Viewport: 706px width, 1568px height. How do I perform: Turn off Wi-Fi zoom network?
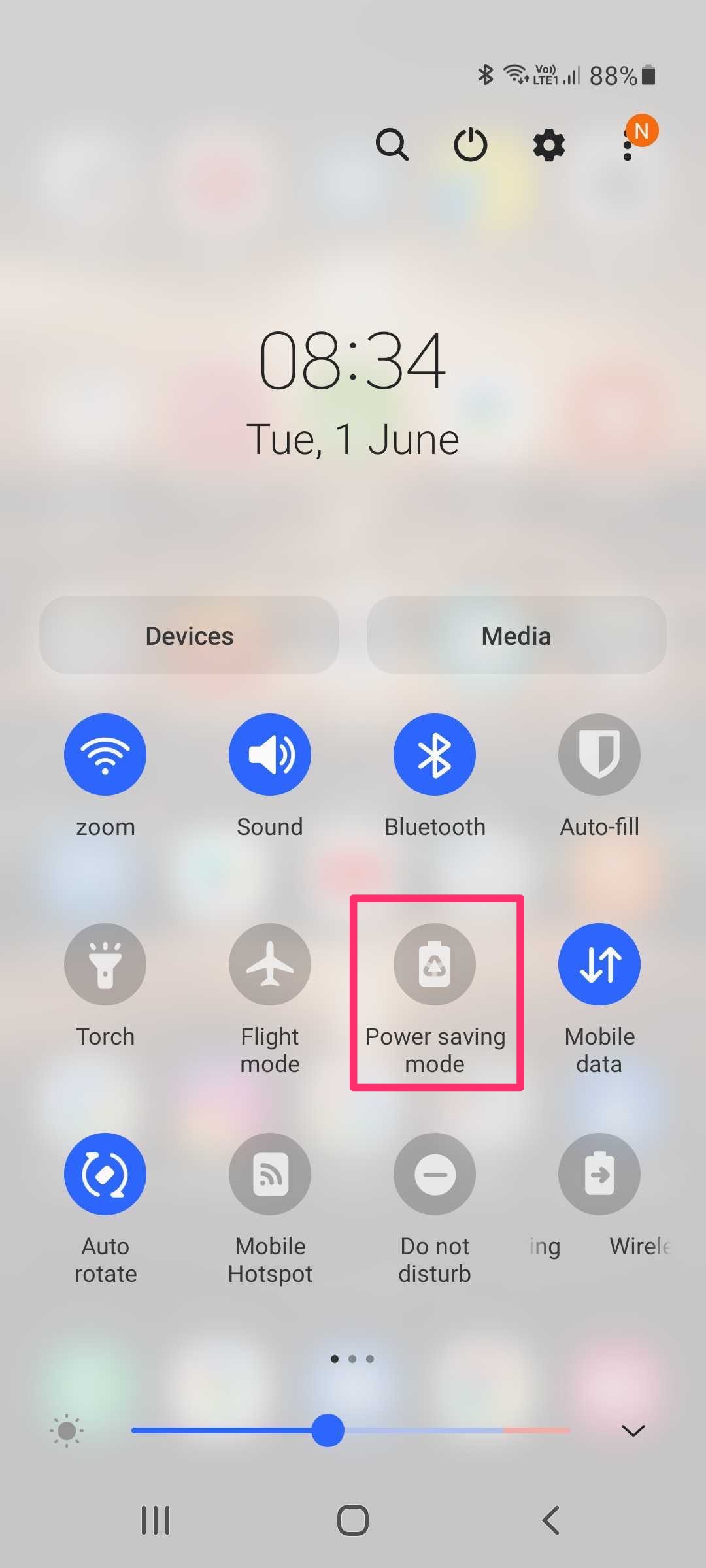105,755
